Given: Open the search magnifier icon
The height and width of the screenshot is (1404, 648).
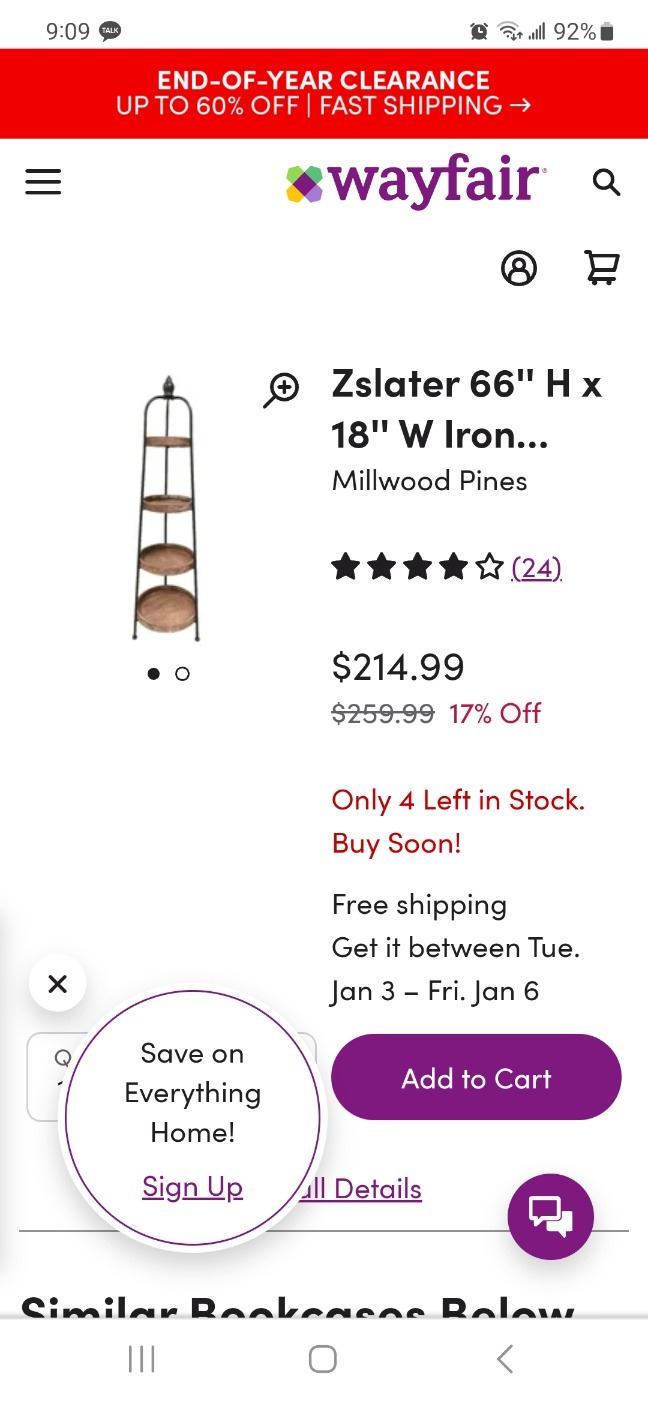Looking at the screenshot, I should pos(606,182).
